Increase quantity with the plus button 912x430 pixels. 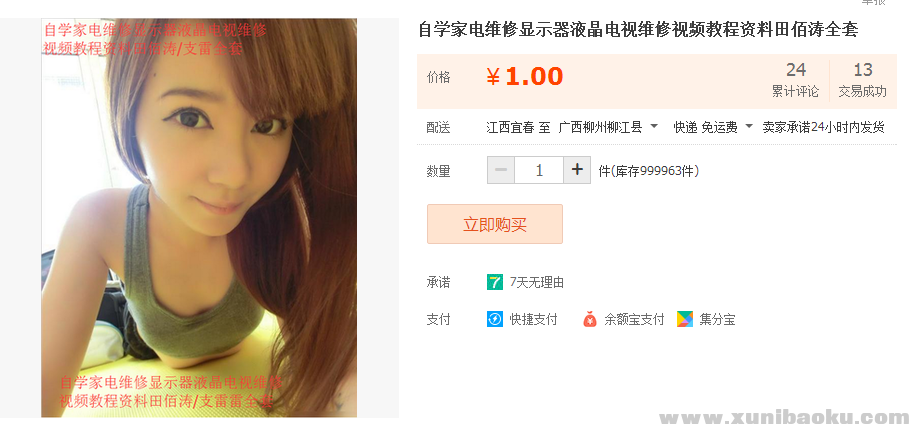(577, 170)
